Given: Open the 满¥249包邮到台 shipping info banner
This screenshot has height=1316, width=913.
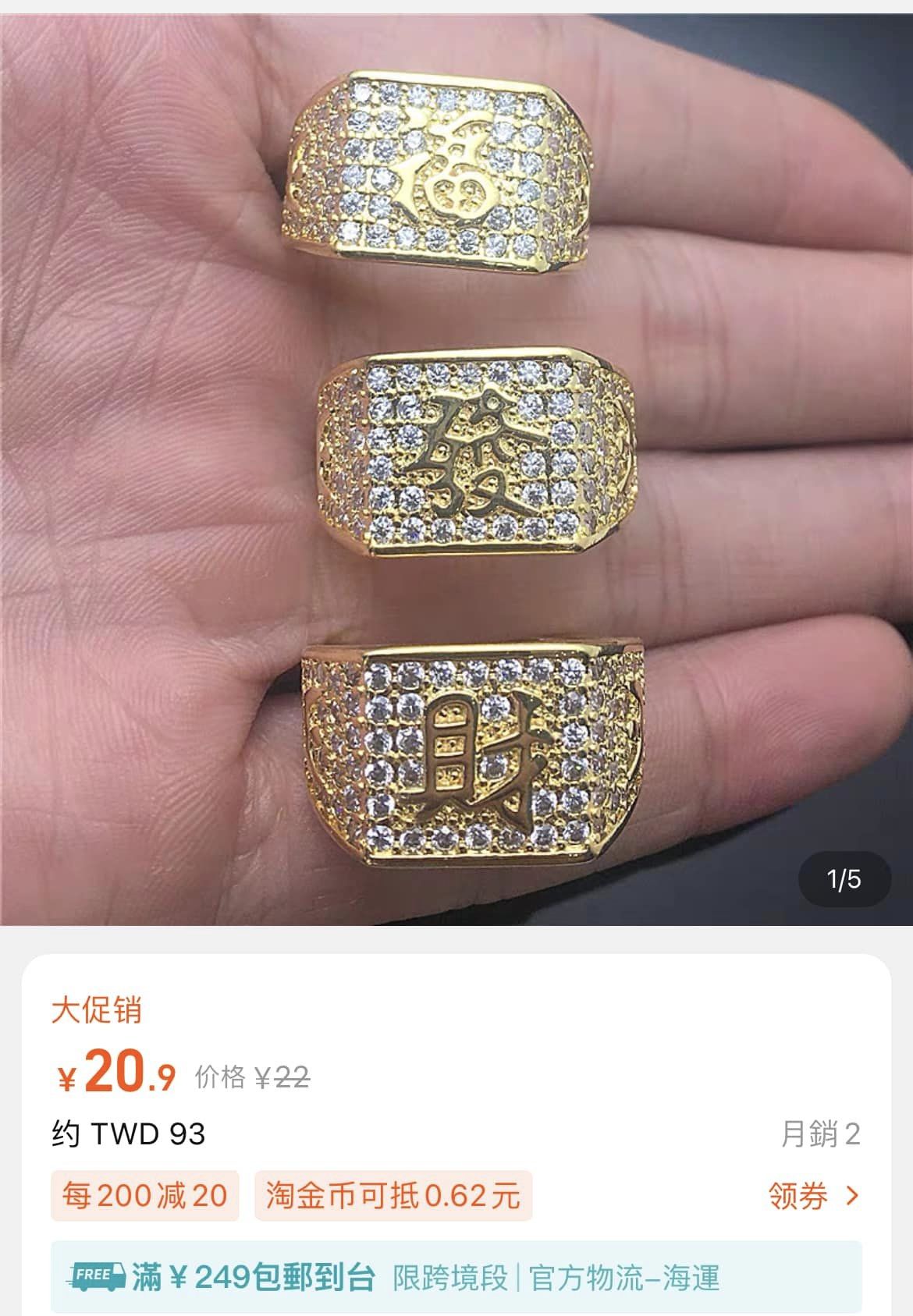Looking at the screenshot, I should pos(456,1278).
